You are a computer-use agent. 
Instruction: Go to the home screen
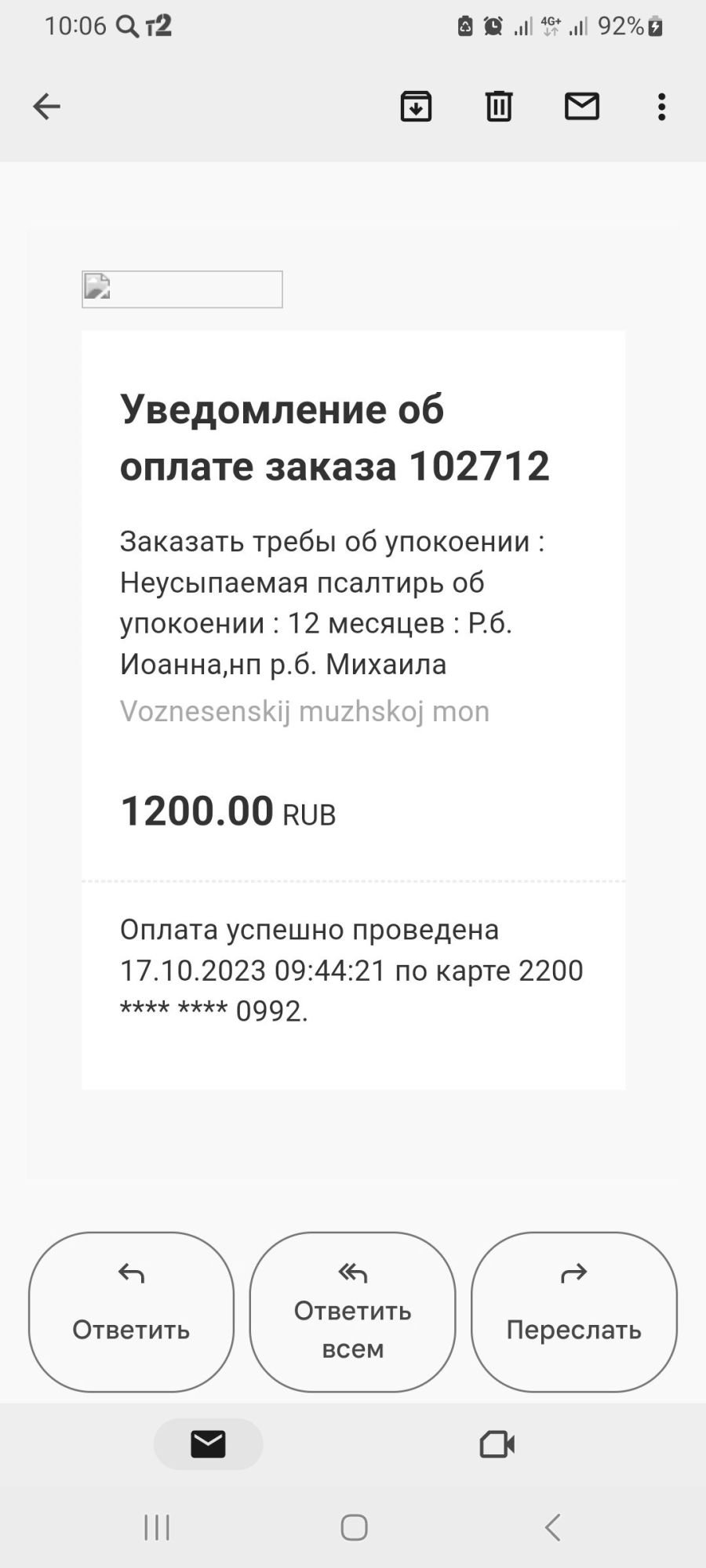[354, 1526]
